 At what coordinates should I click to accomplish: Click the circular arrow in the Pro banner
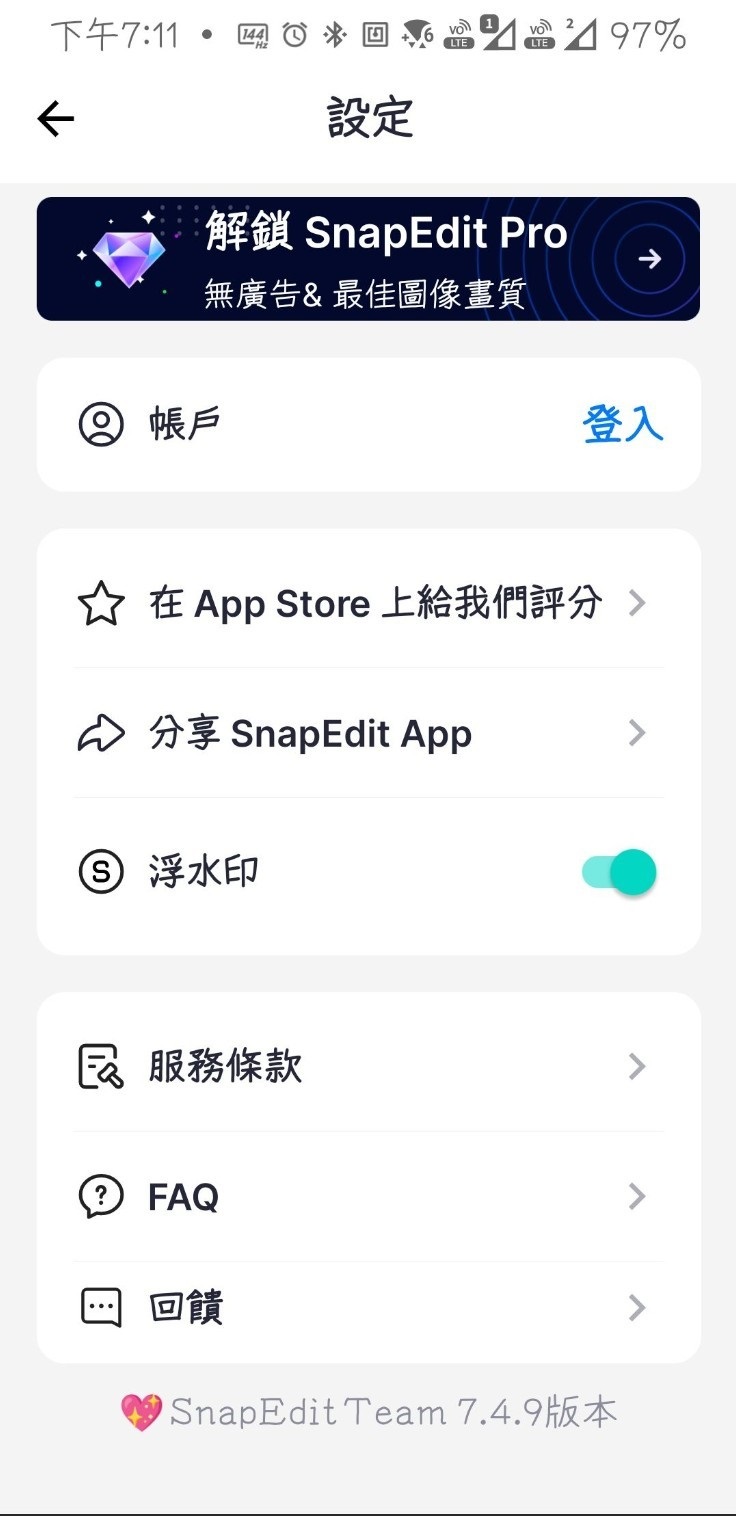[648, 258]
